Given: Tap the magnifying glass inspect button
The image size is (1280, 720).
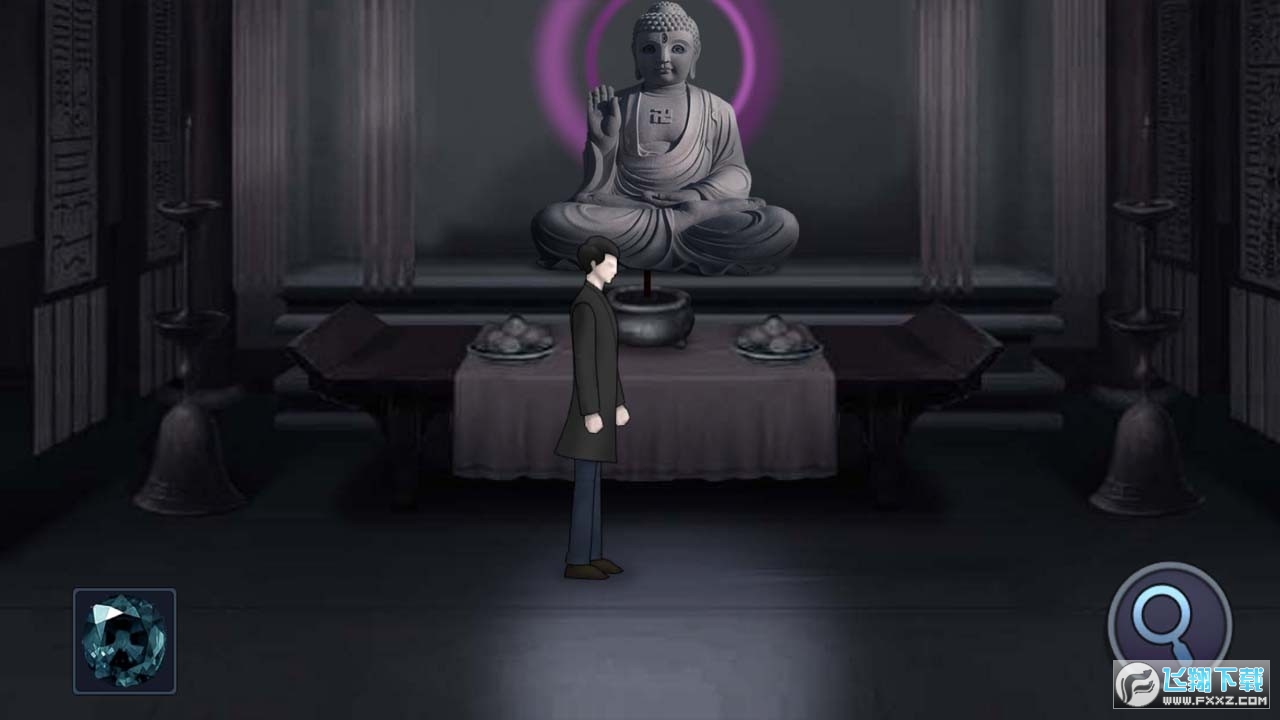Looking at the screenshot, I should pyautogui.click(x=1168, y=620).
